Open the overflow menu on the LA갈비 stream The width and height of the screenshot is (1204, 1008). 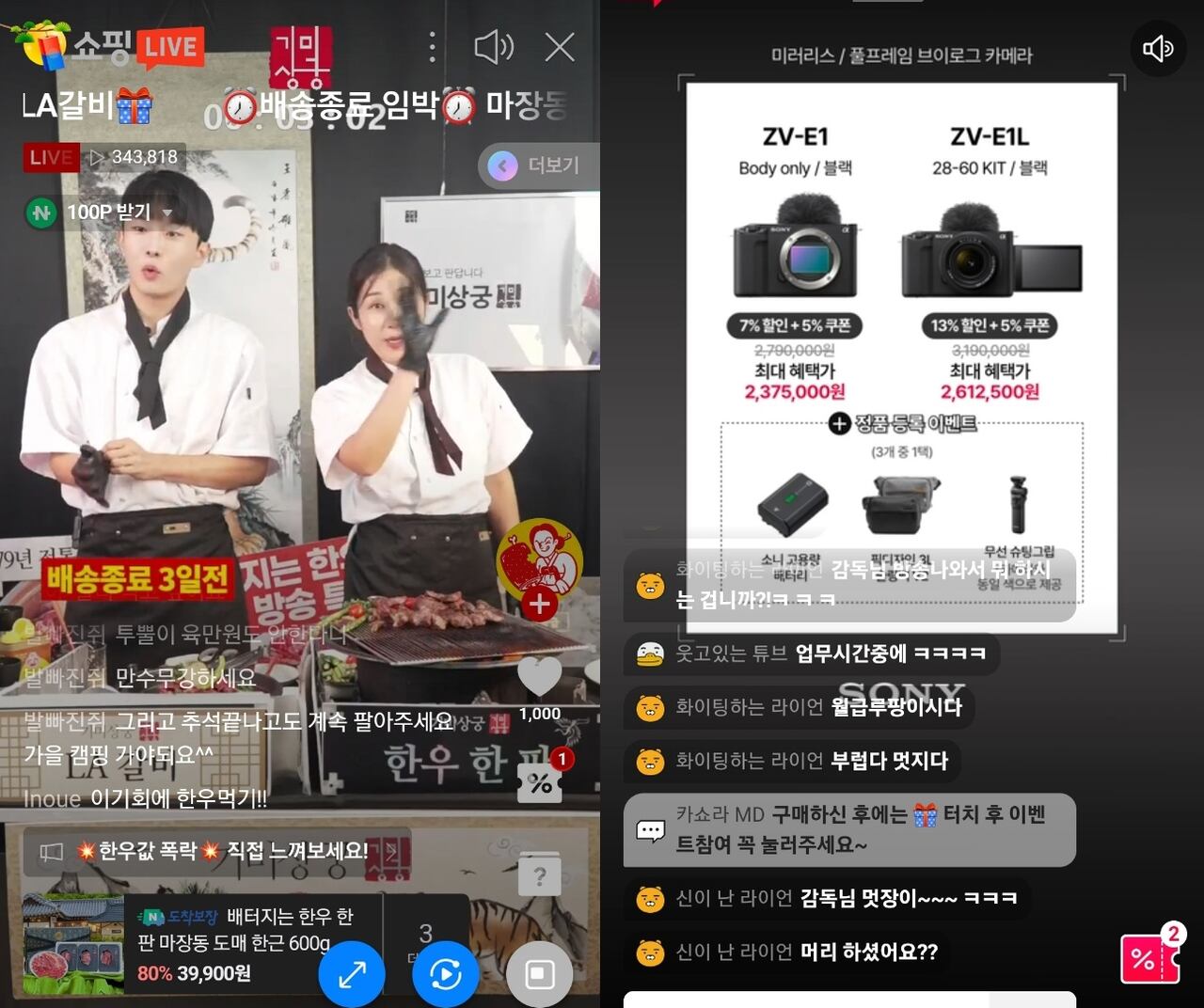[432, 47]
